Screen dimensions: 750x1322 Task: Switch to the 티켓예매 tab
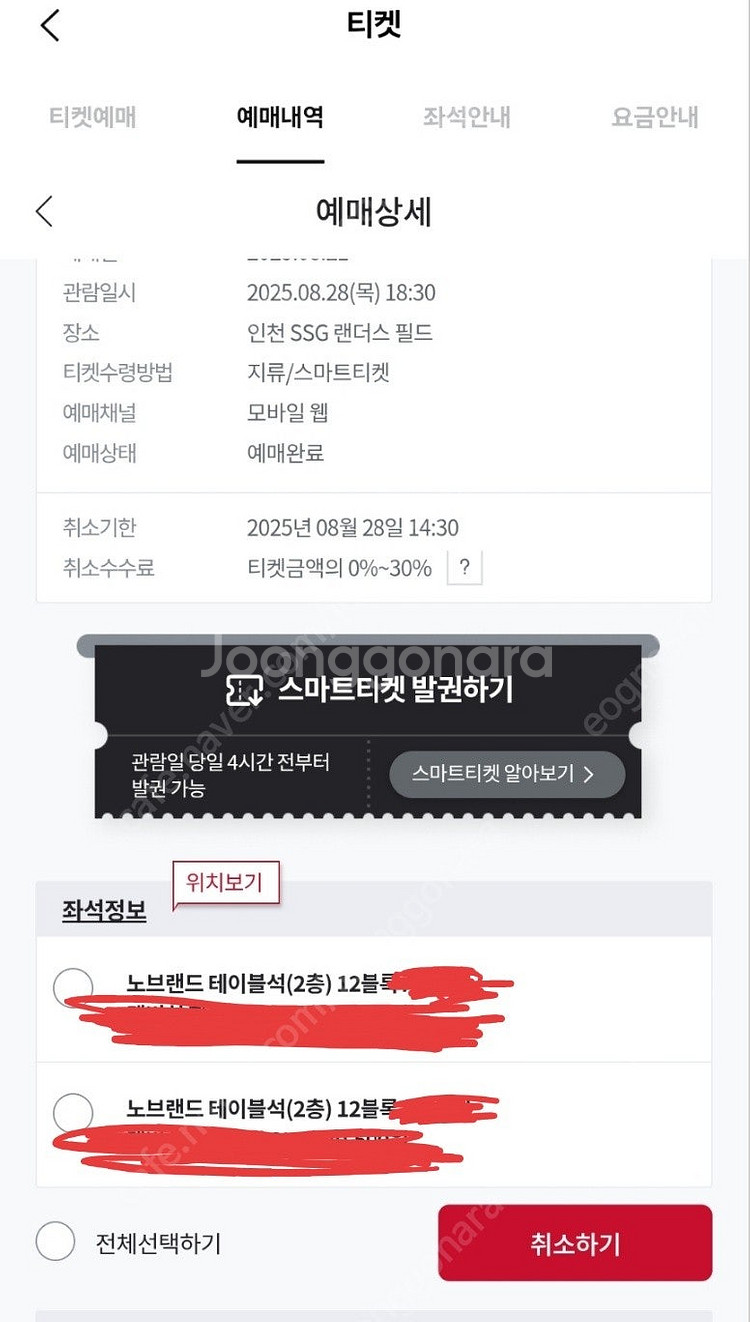point(93,117)
